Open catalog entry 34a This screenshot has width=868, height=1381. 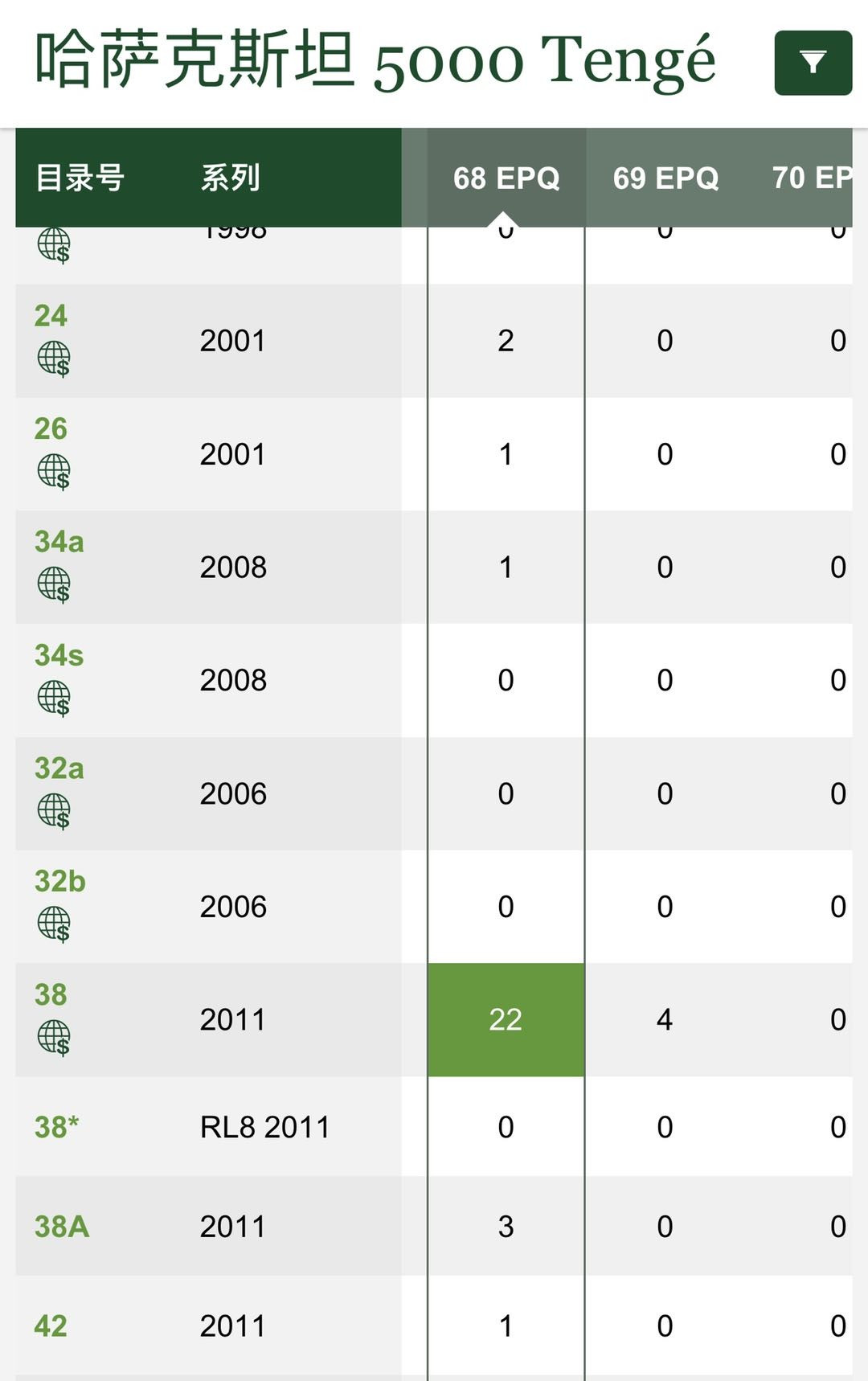pyautogui.click(x=59, y=543)
